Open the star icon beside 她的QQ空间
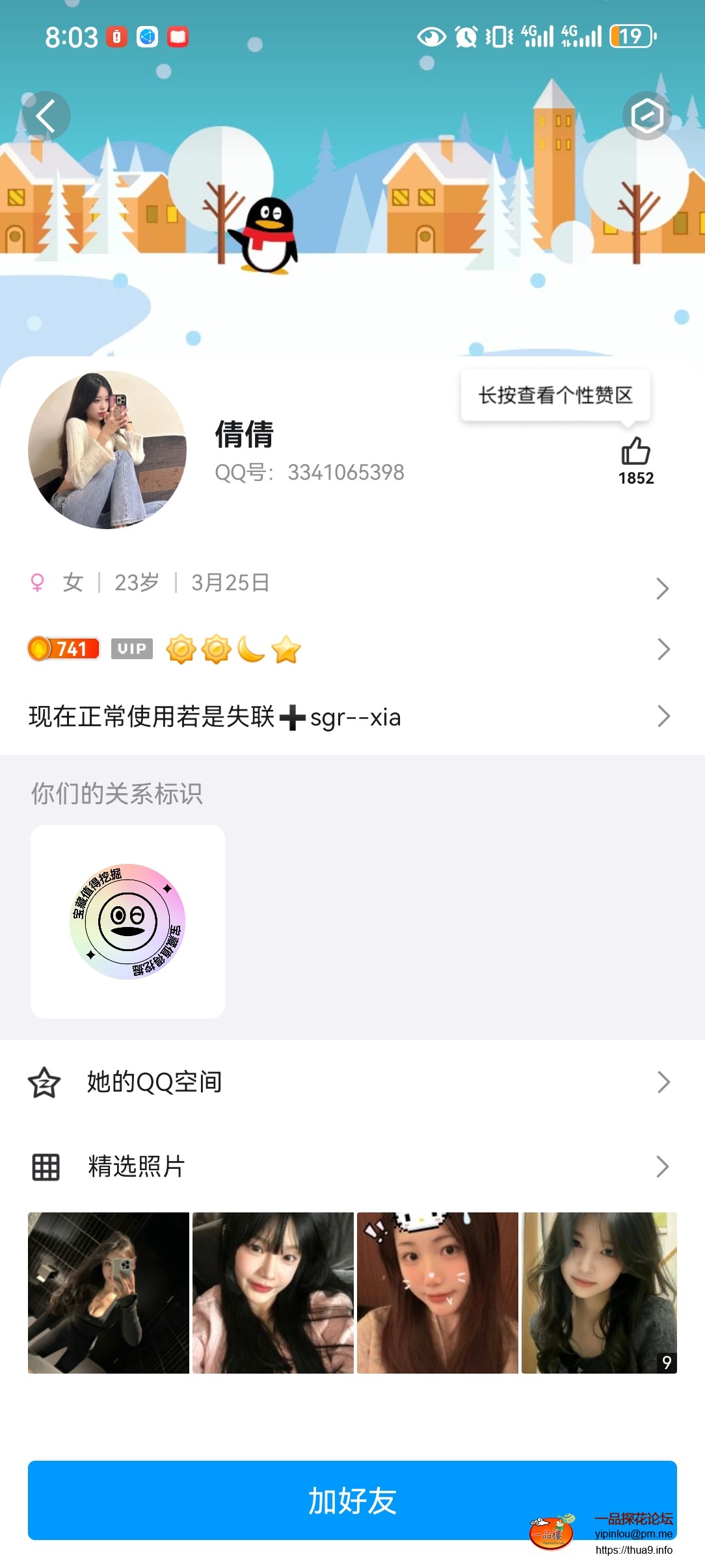The width and height of the screenshot is (705, 1568). click(44, 1081)
